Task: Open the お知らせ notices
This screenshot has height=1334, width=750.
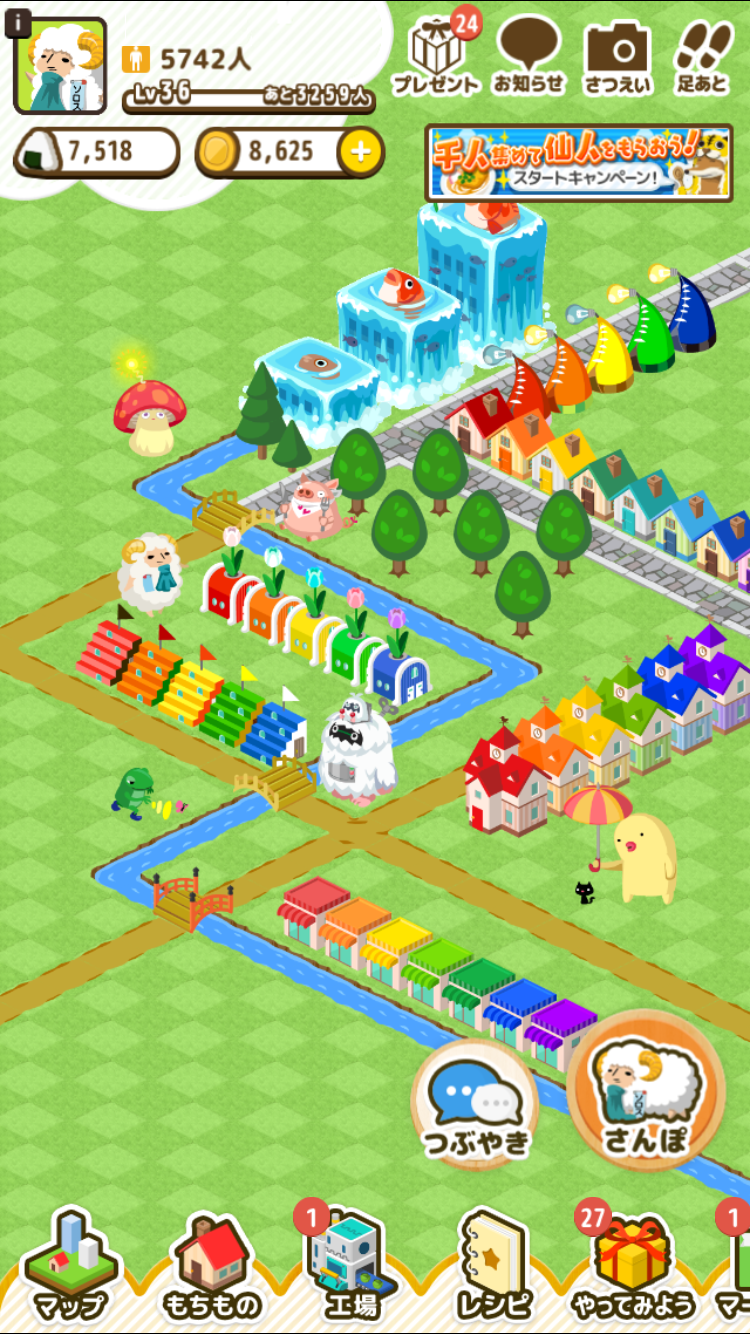Action: 529,55
